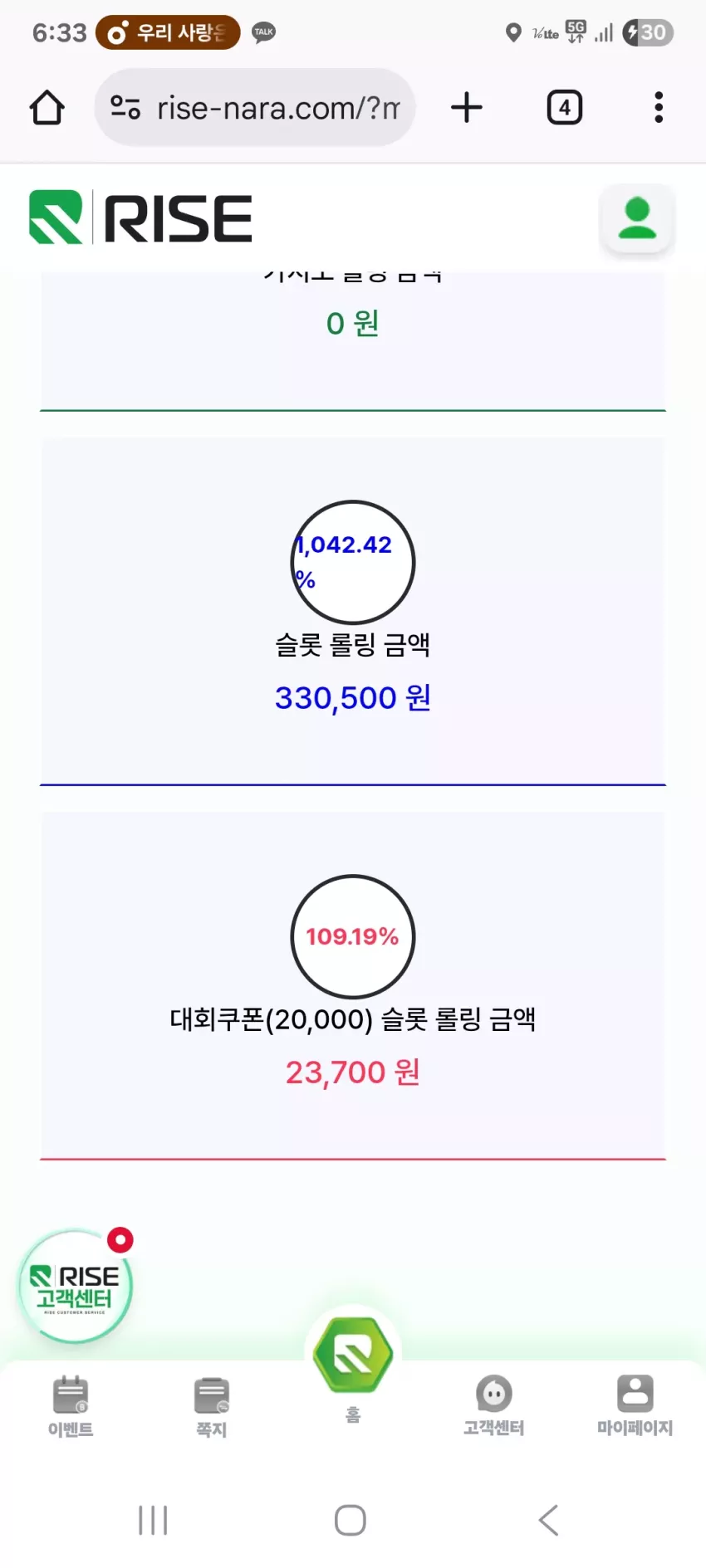
Task: Open recent apps from the navigation bar
Action: coord(153,1521)
